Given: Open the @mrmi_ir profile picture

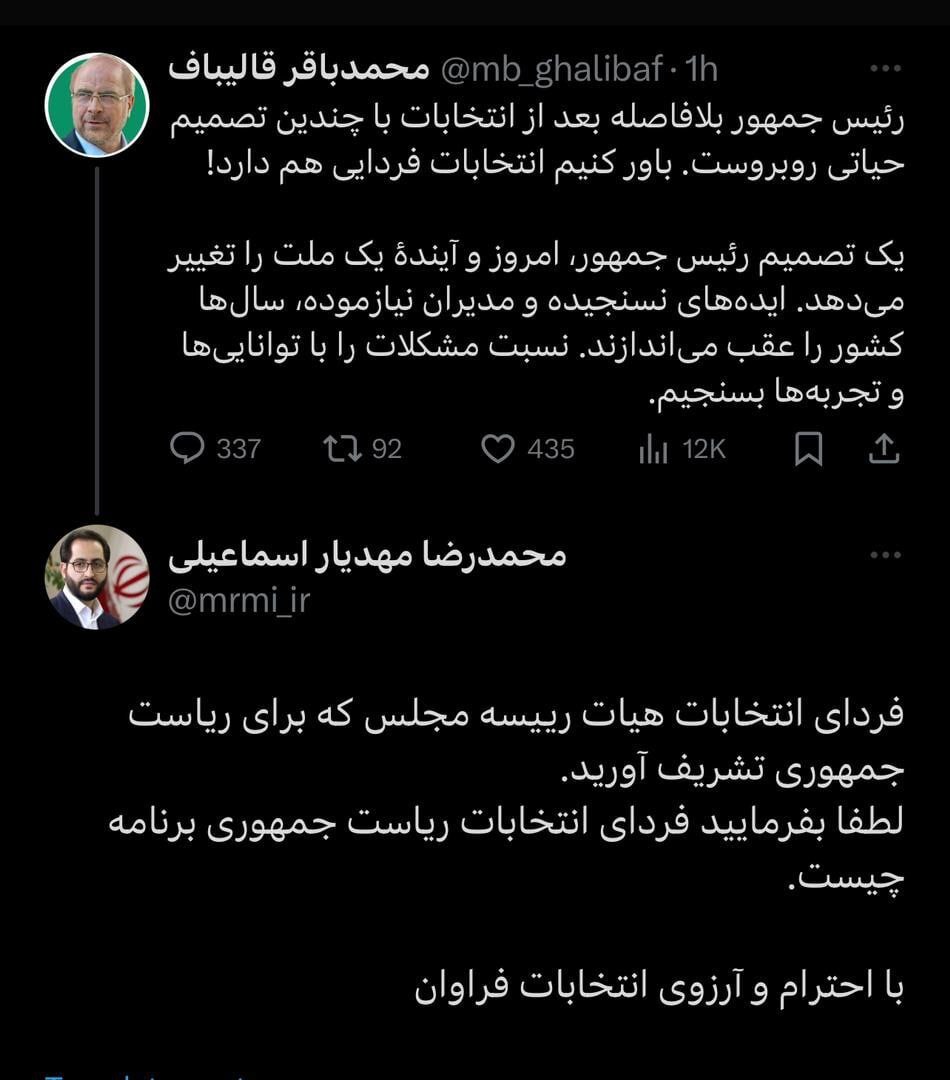Looking at the screenshot, I should (97, 577).
